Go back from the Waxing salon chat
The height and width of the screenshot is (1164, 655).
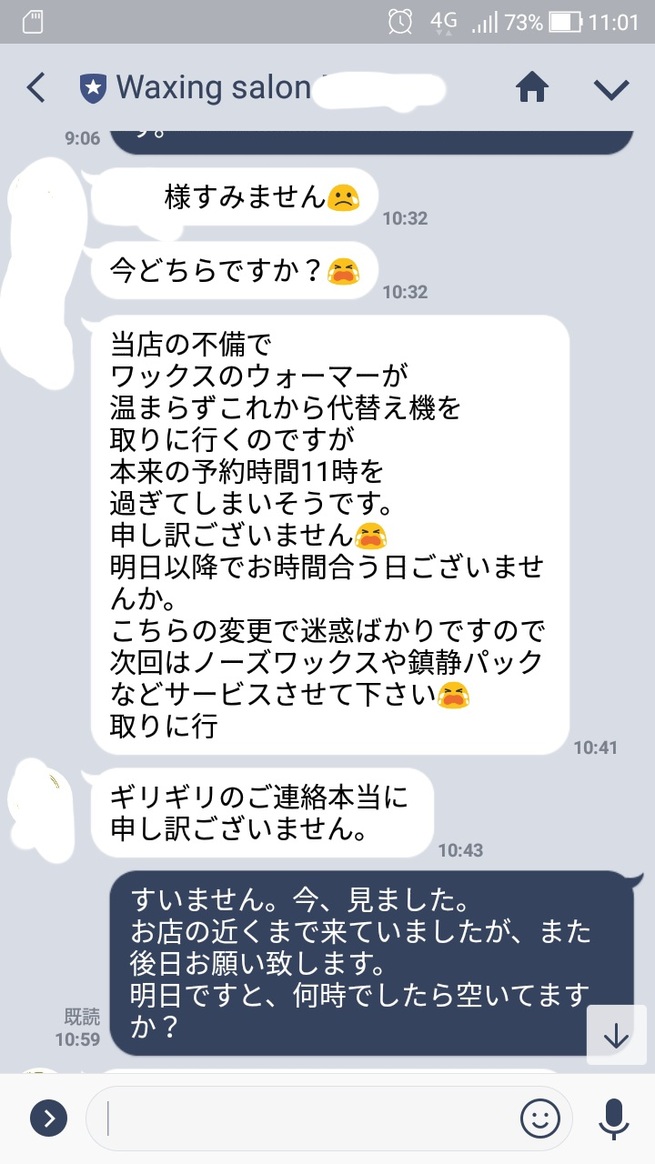tap(36, 88)
